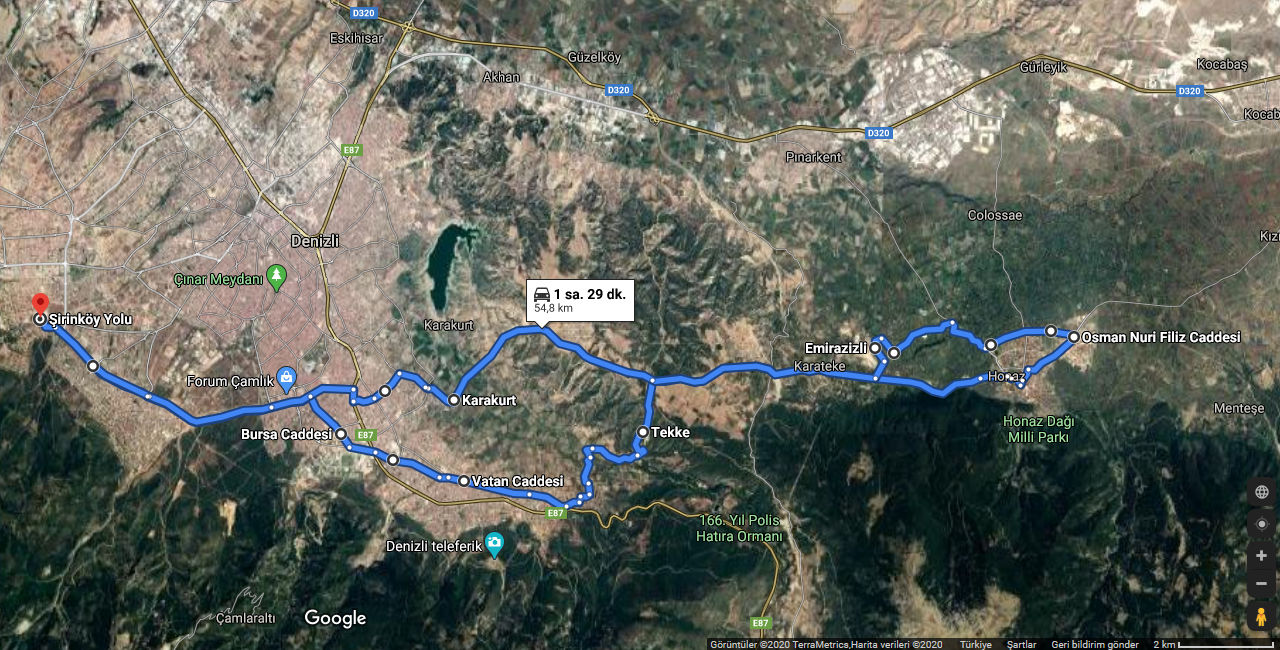1280x650 pixels.
Task: Open Denizli teleferik place marker
Action: [494, 544]
